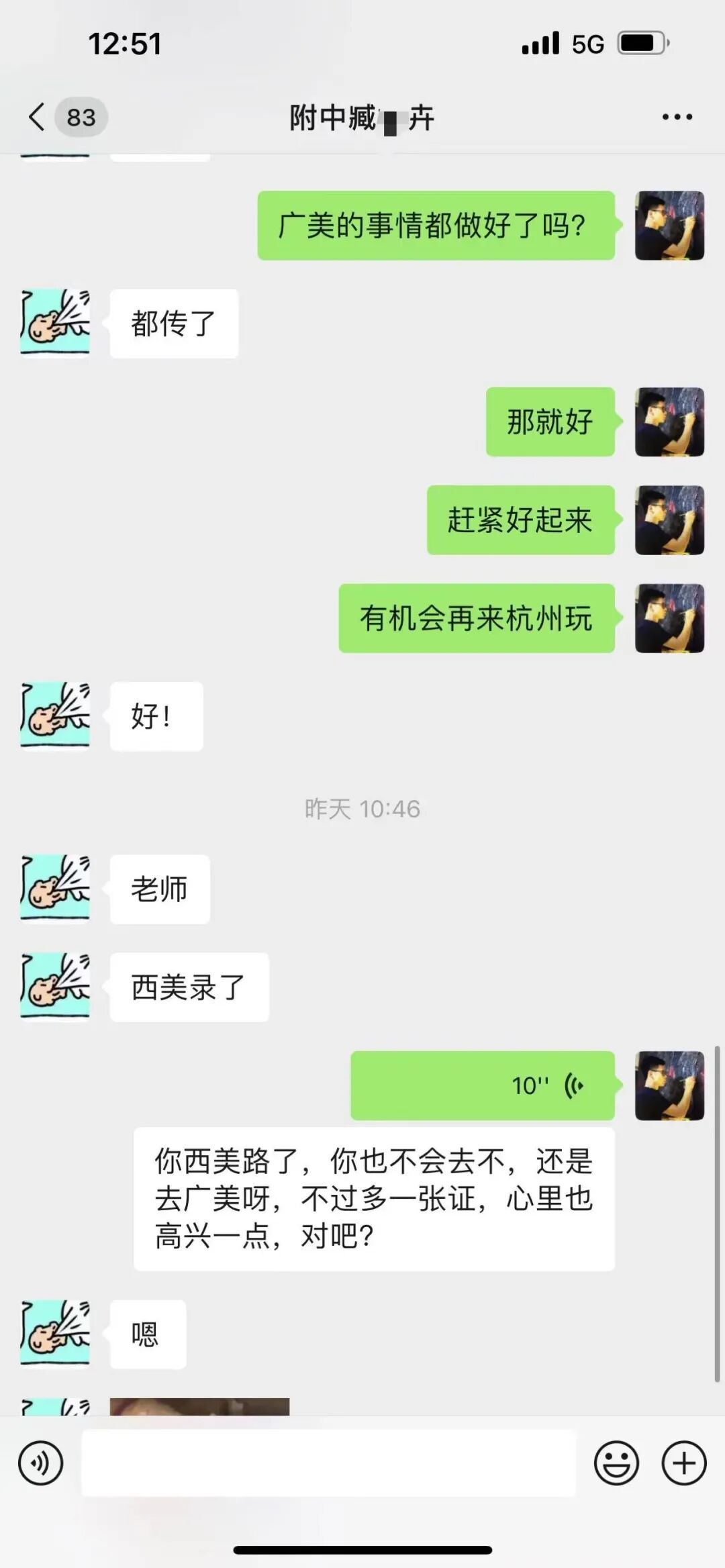The width and height of the screenshot is (725, 1568).
Task: Select the message bubble saying 都传了
Action: 173,323
